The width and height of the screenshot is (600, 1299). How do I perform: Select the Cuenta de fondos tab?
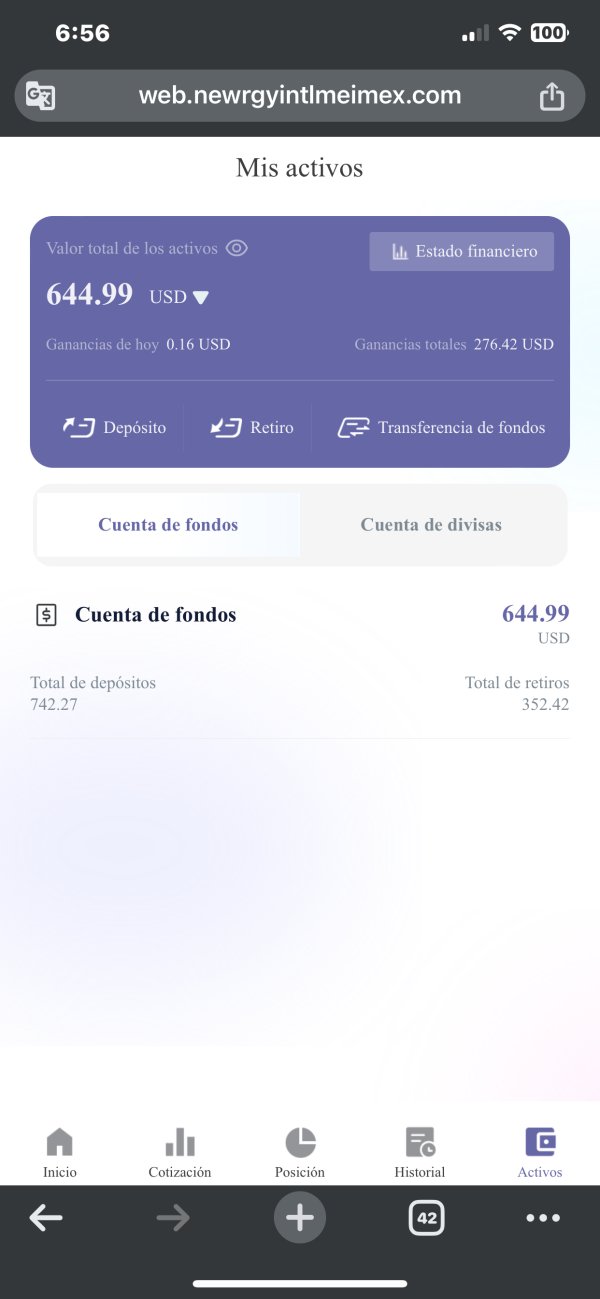pyautogui.click(x=168, y=524)
